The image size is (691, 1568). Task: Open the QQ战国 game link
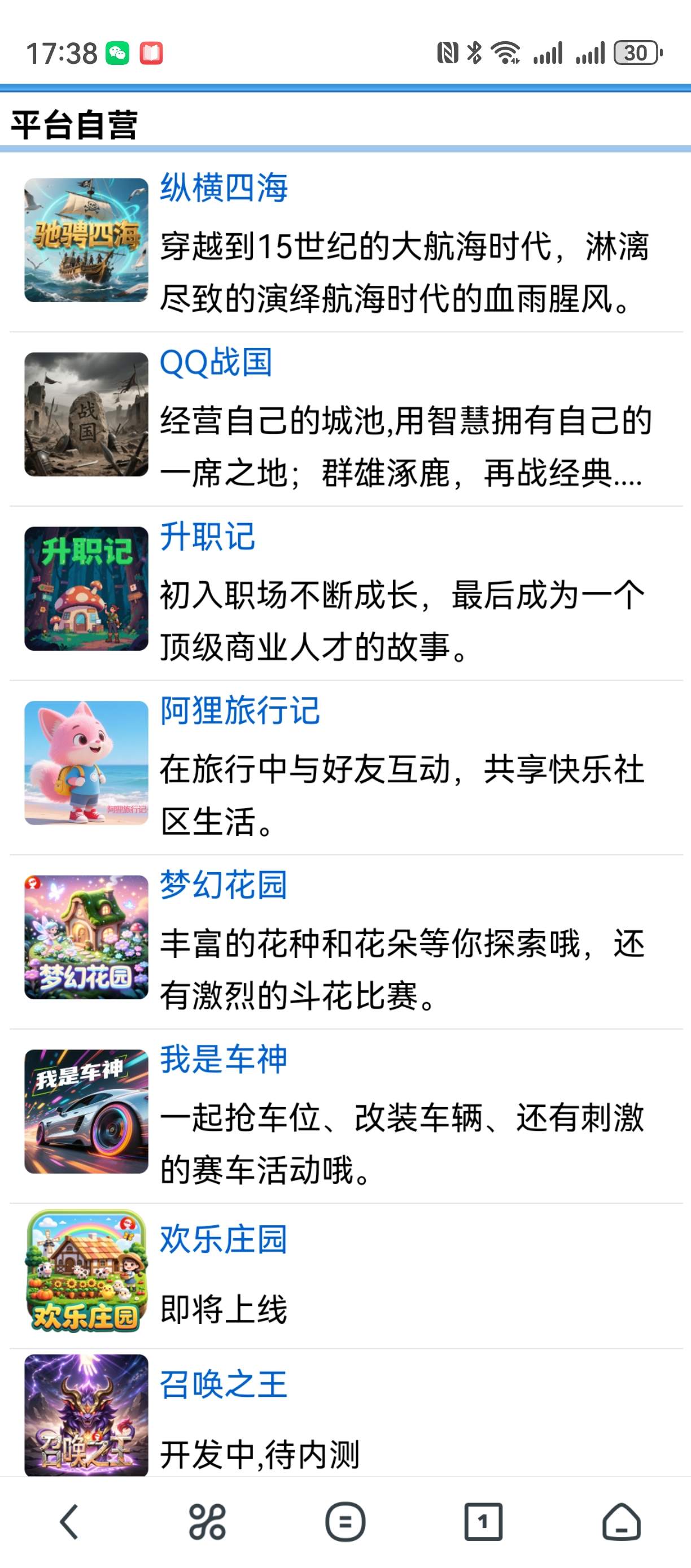point(215,362)
